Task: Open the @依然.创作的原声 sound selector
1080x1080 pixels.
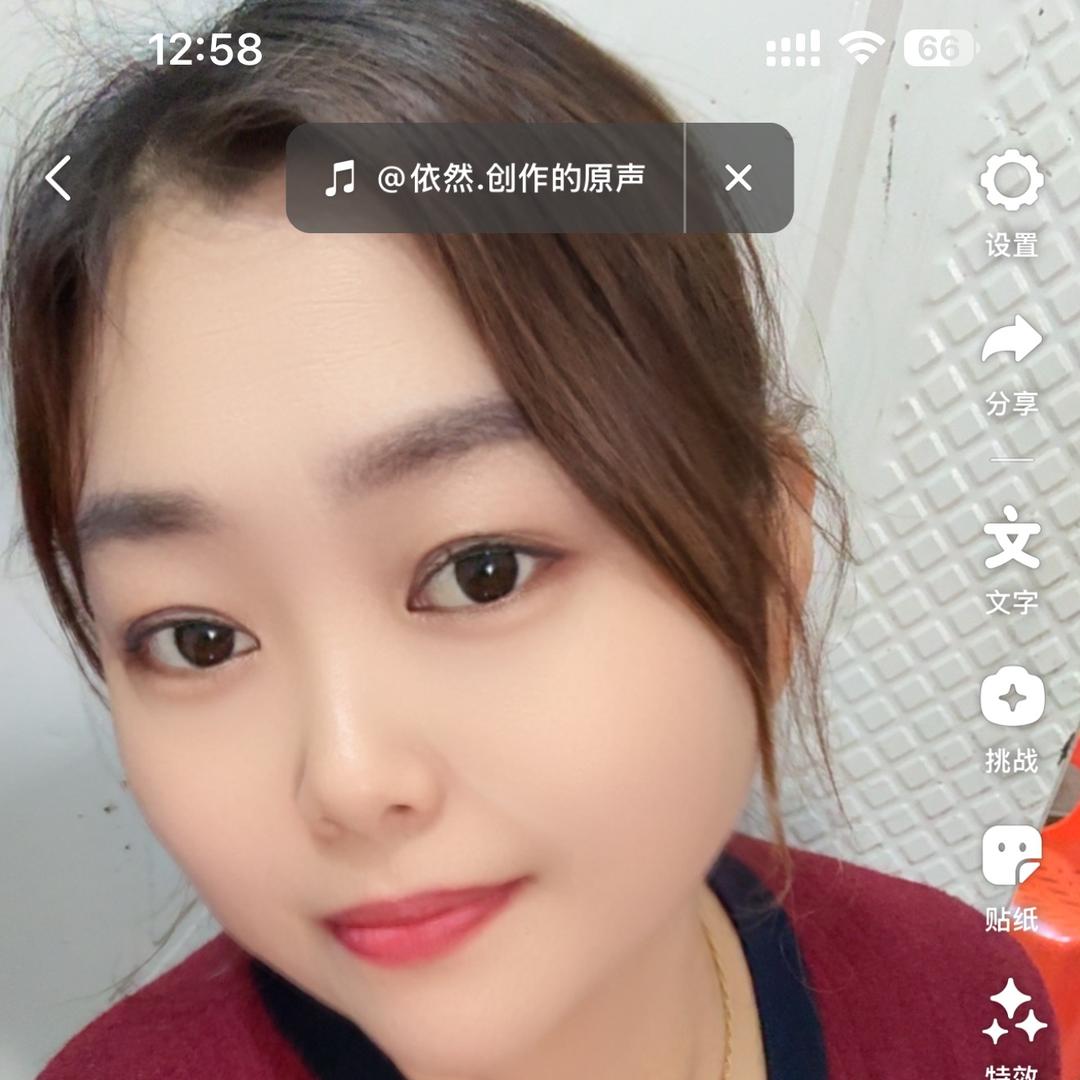Action: coord(485,179)
